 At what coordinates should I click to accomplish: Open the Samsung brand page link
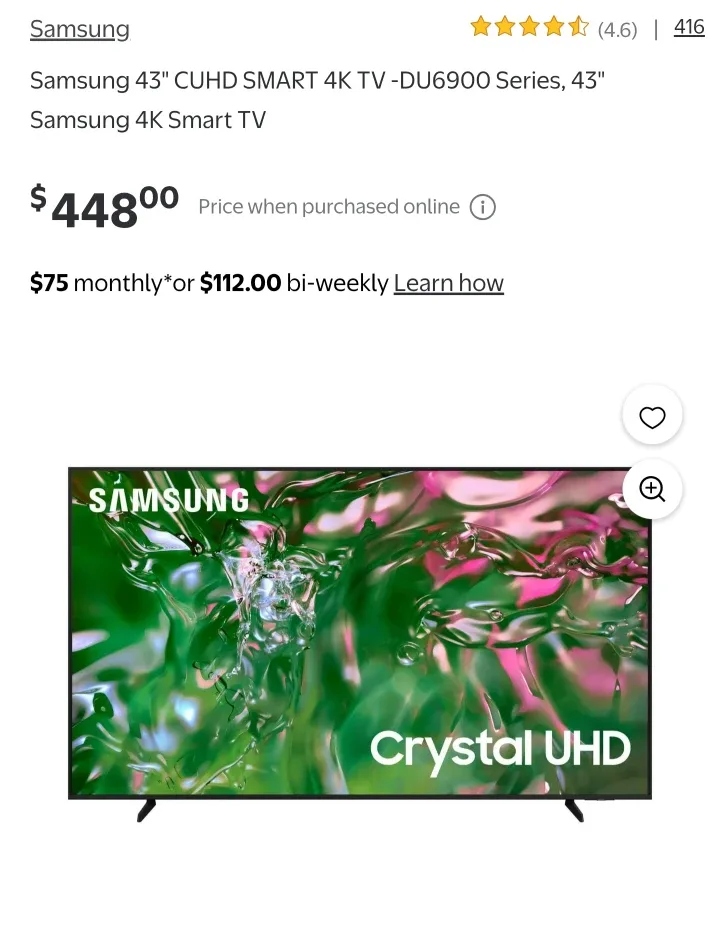79,29
